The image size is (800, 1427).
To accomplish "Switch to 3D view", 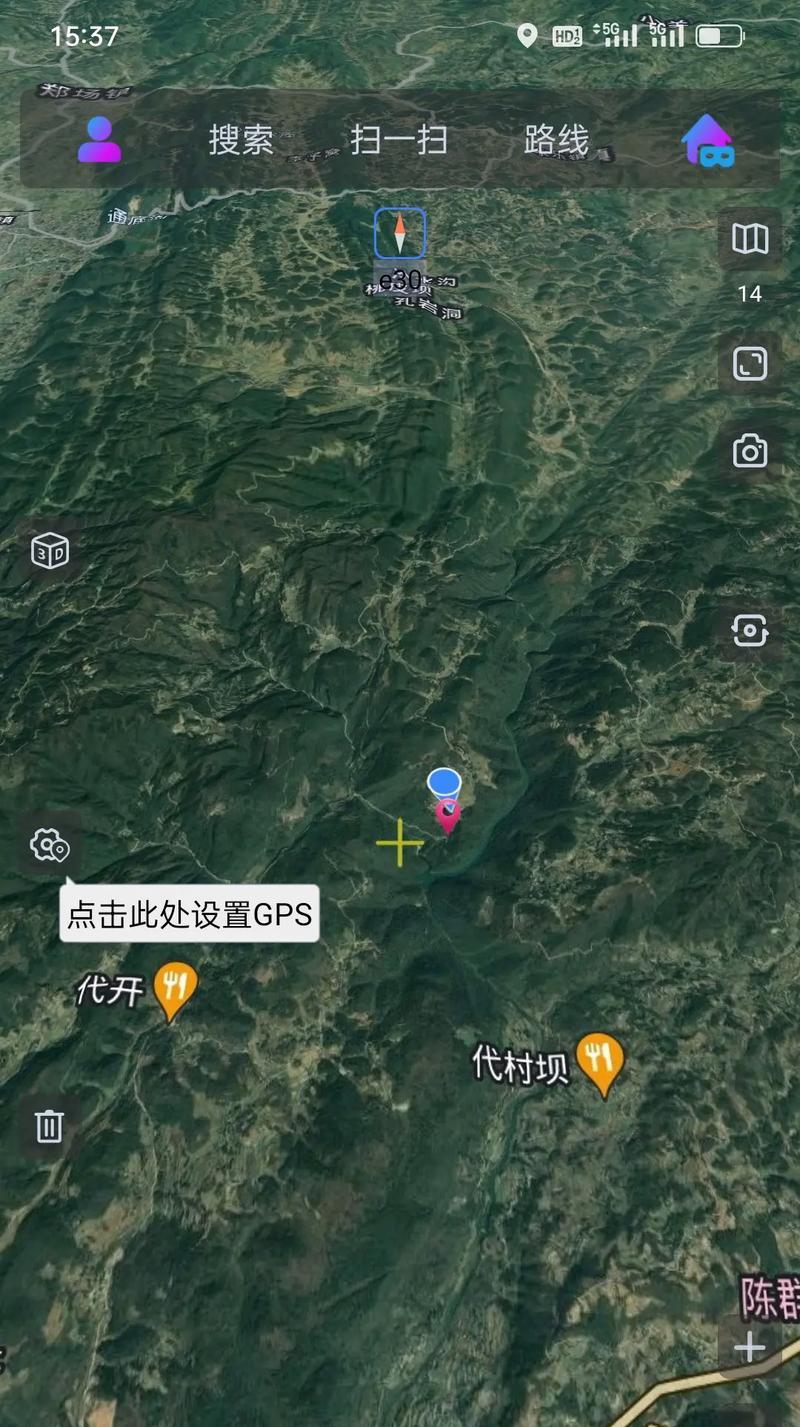I will [50, 550].
